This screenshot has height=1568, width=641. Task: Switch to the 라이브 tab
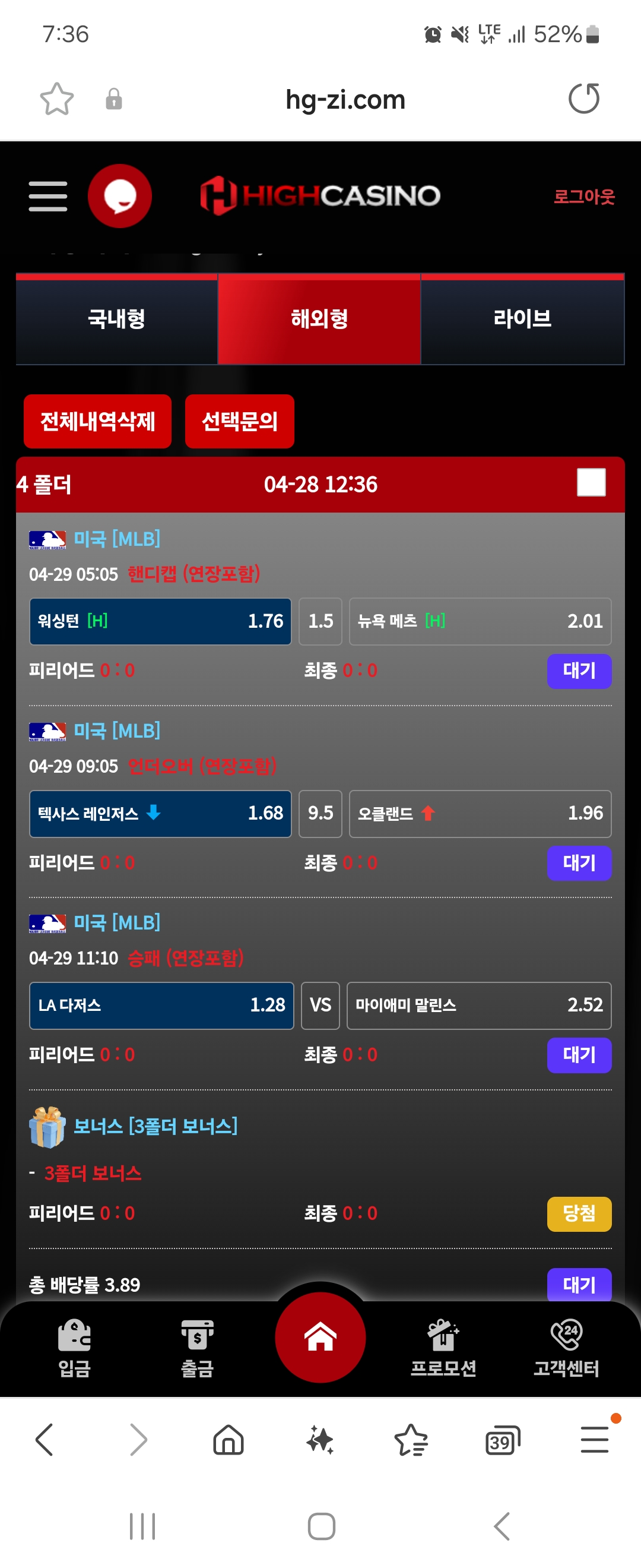click(522, 319)
